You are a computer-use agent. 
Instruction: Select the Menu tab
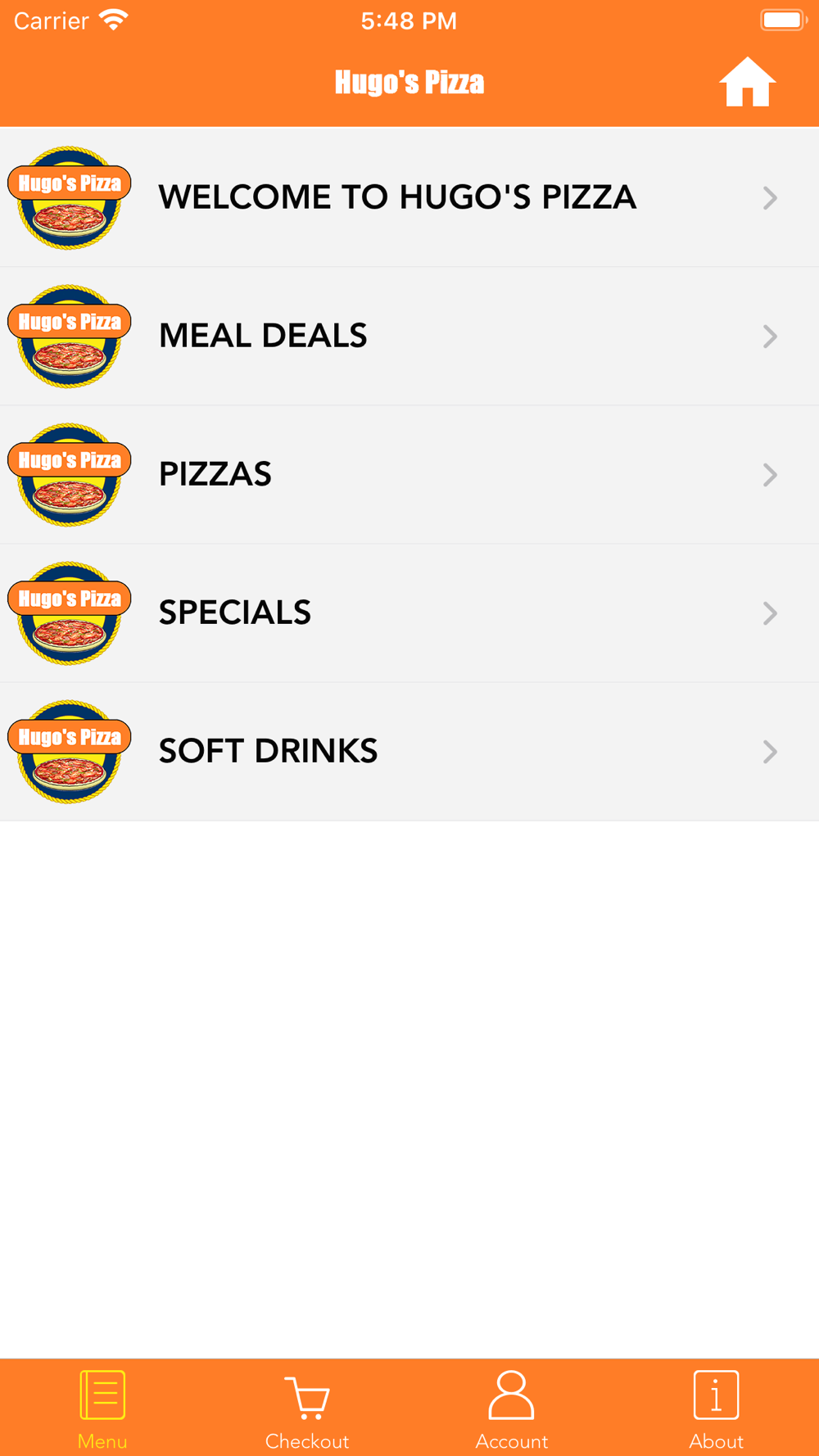coord(102,1409)
